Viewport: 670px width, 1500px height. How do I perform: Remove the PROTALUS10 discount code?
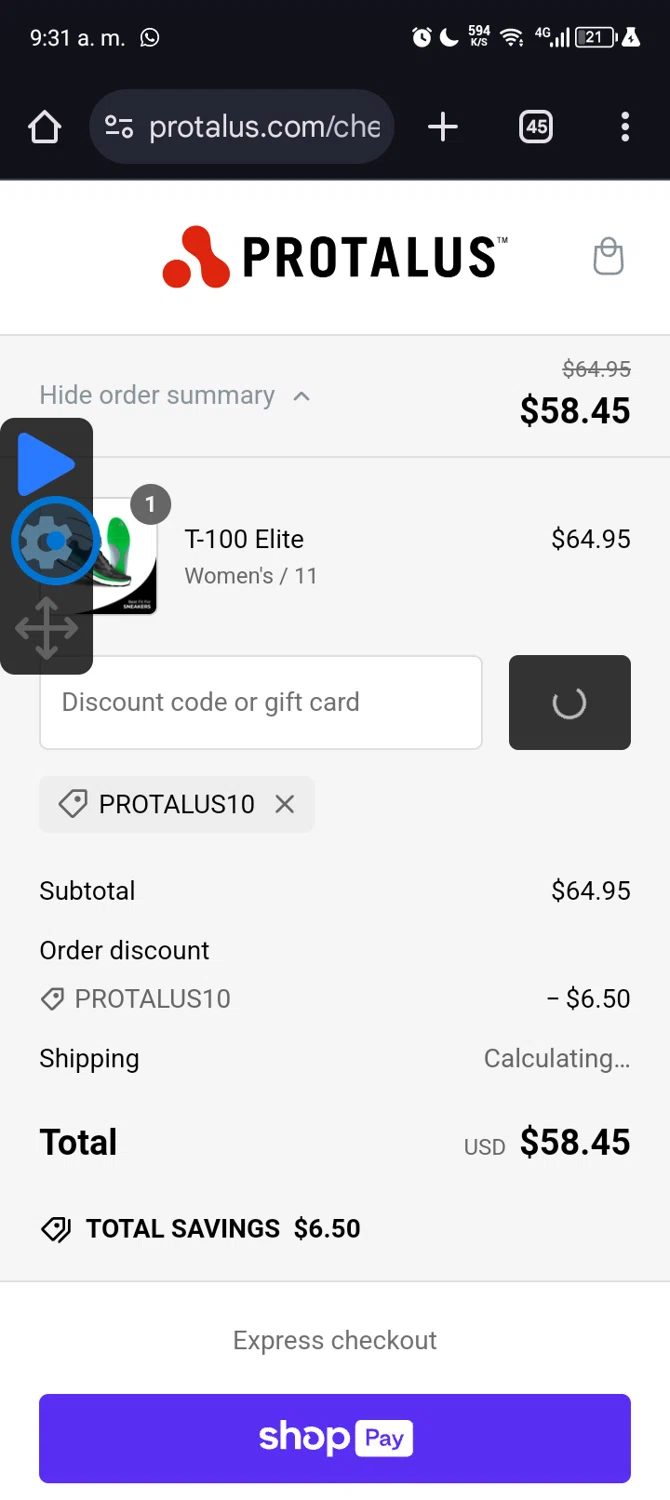pyautogui.click(x=285, y=804)
